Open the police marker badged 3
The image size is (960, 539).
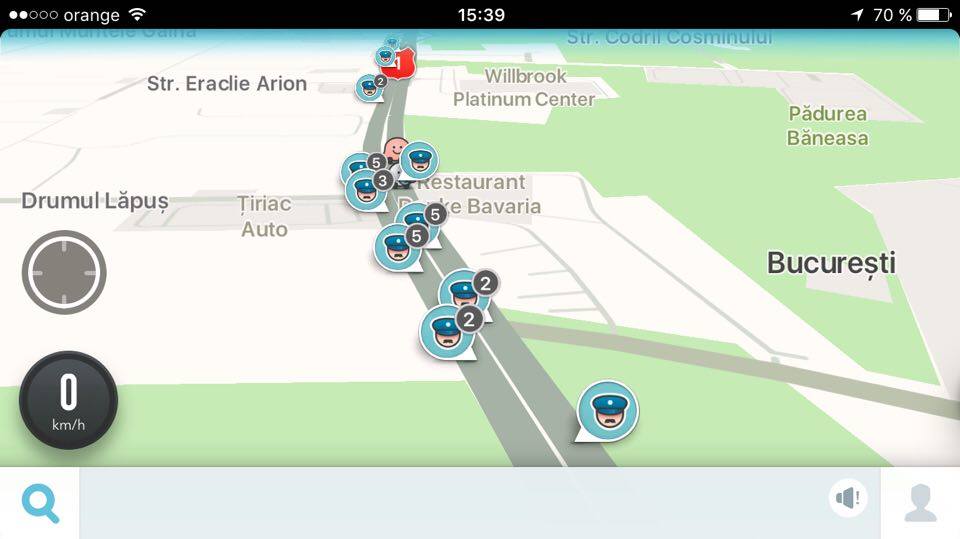(367, 190)
